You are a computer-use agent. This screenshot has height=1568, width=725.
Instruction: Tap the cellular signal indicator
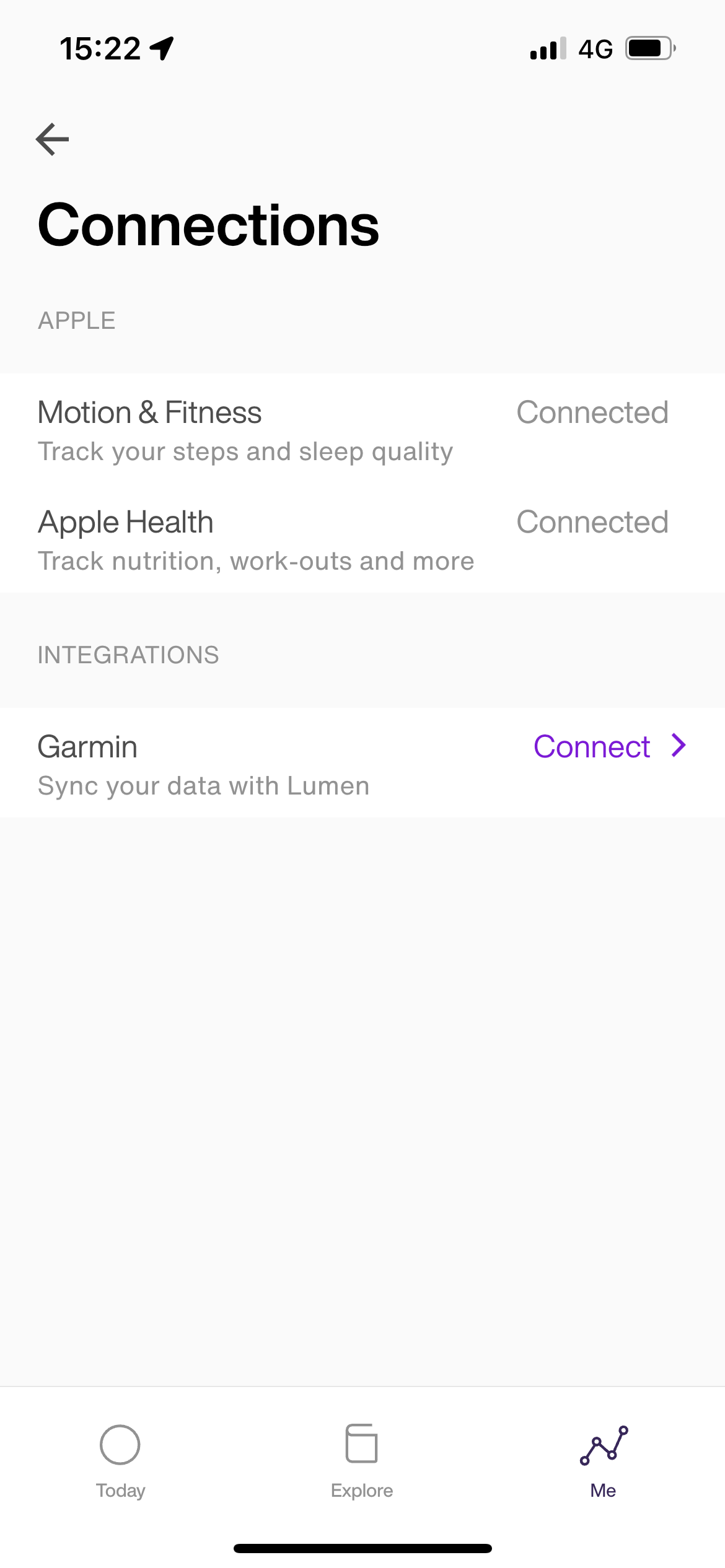point(547,48)
